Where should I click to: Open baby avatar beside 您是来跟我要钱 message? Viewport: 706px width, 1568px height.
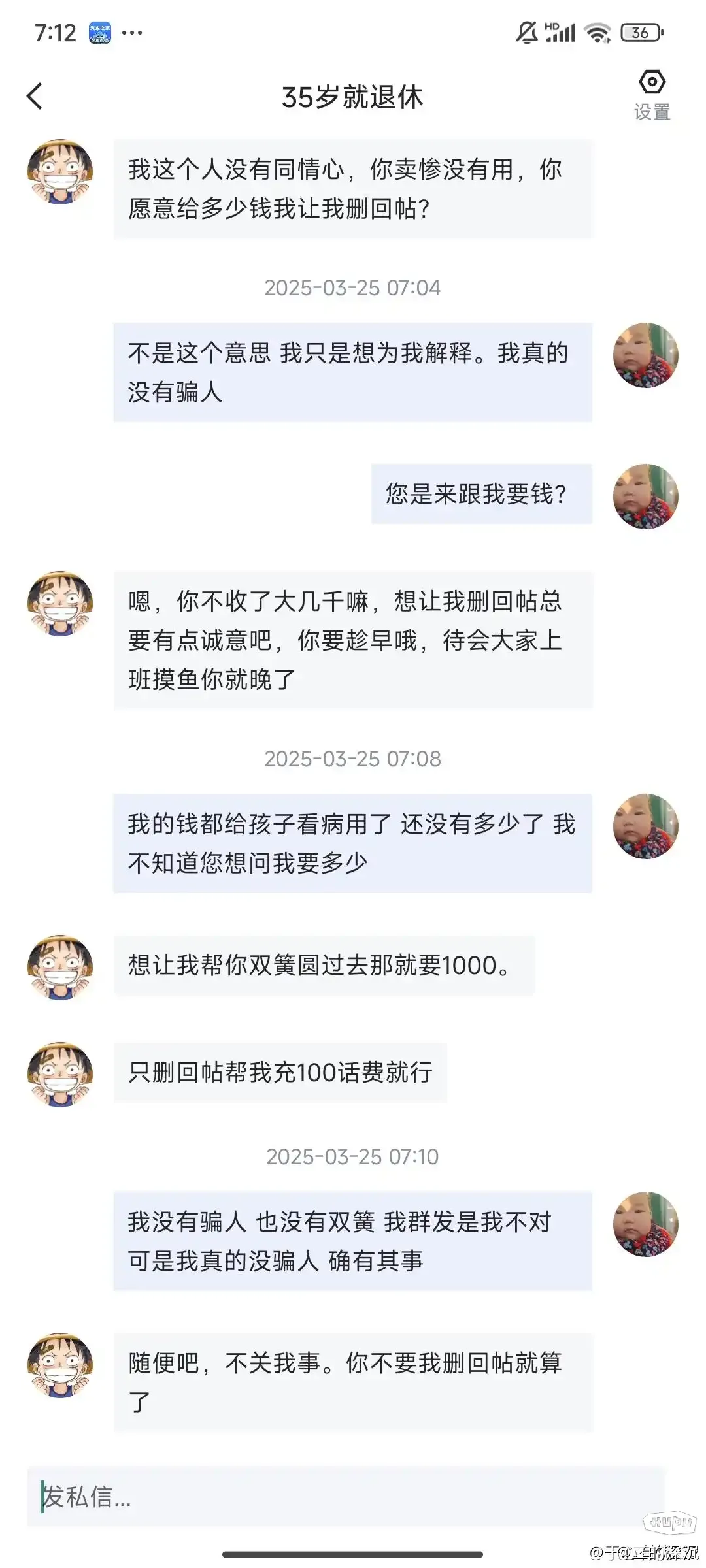coord(645,497)
